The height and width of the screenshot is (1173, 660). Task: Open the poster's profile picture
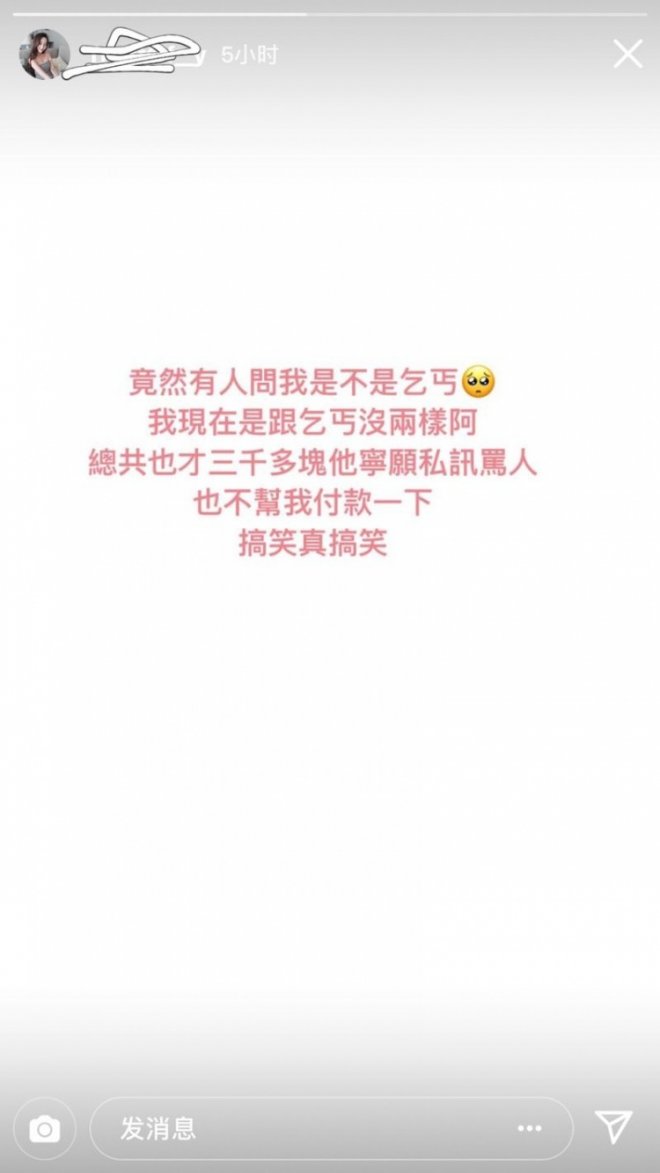(45, 54)
